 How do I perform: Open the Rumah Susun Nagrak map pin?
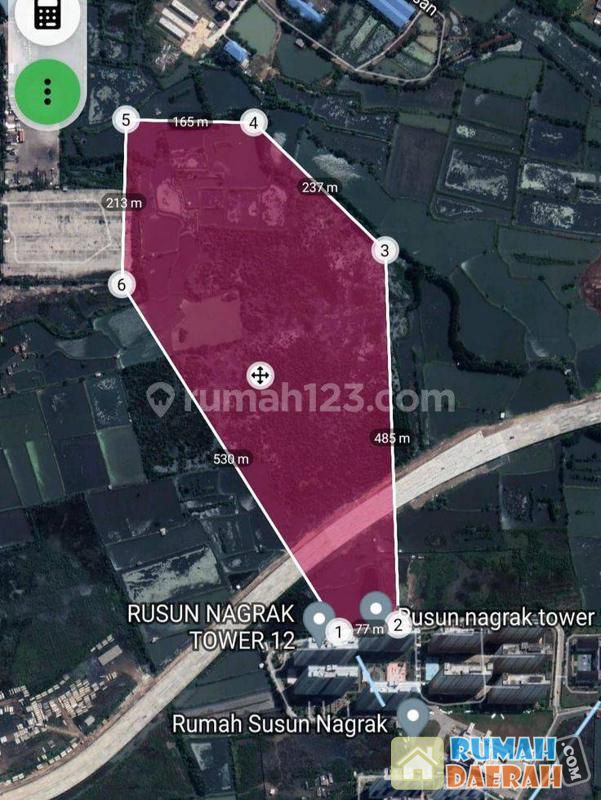(x=413, y=716)
